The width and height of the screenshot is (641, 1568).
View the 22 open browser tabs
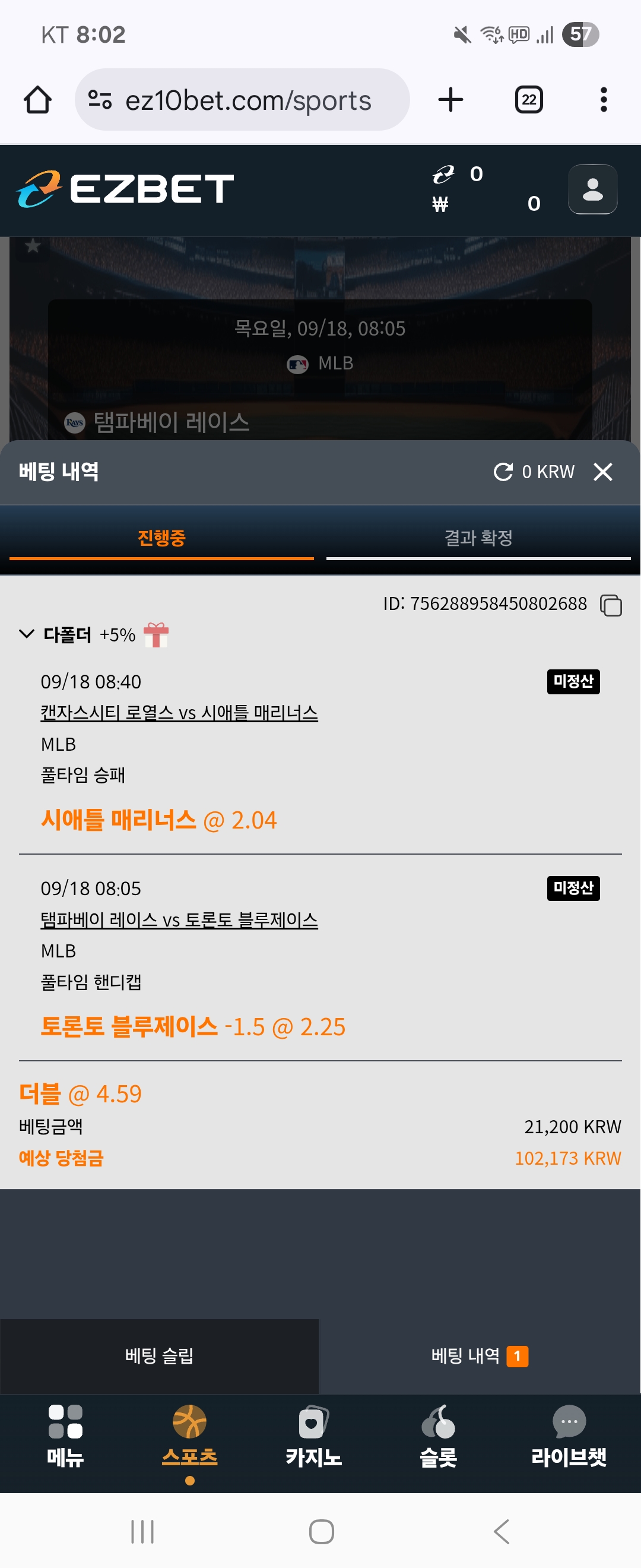(x=528, y=100)
